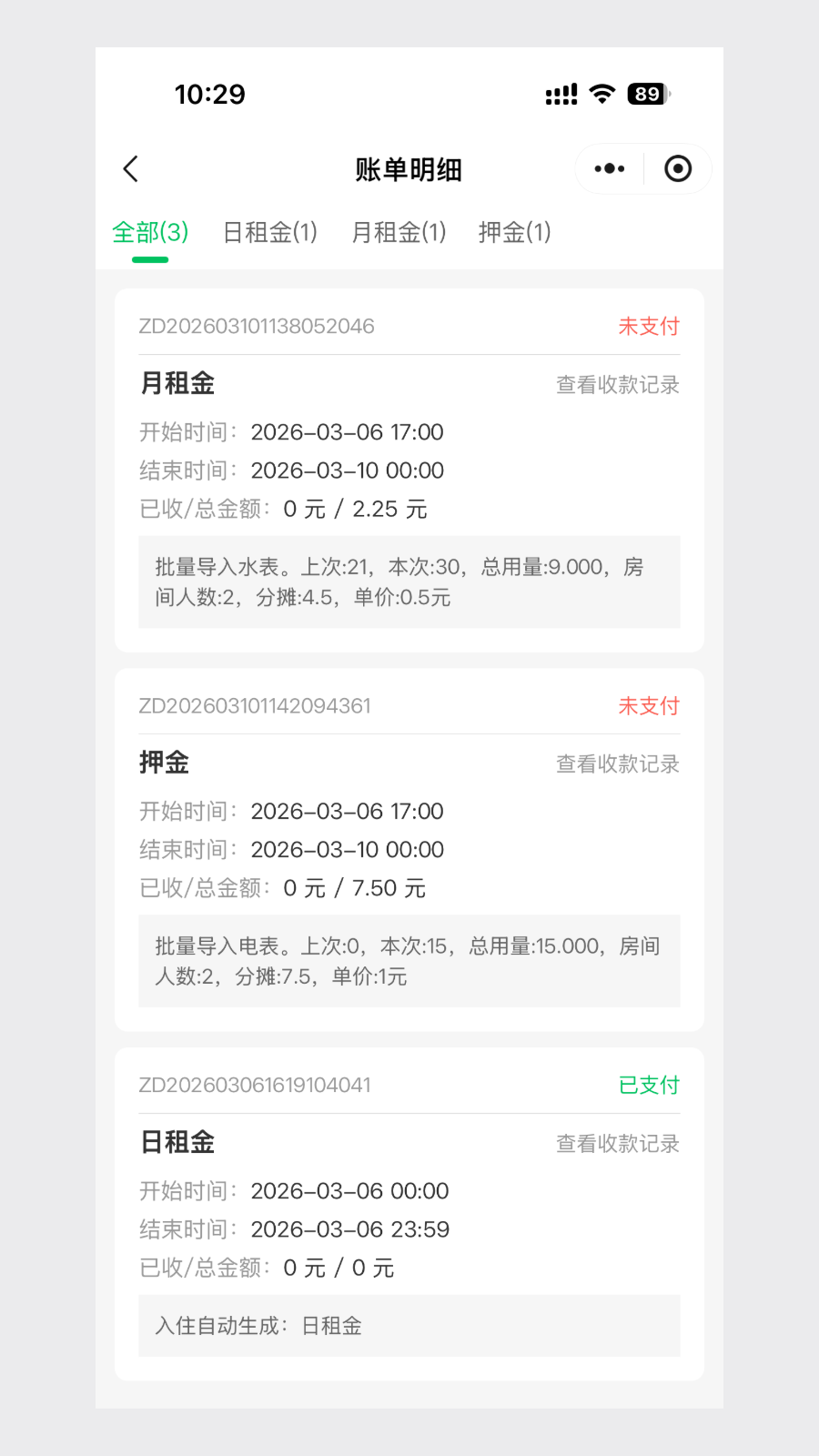The width and height of the screenshot is (819, 1456).
Task: Tap the battery indicator showing 89
Action: pos(647,94)
